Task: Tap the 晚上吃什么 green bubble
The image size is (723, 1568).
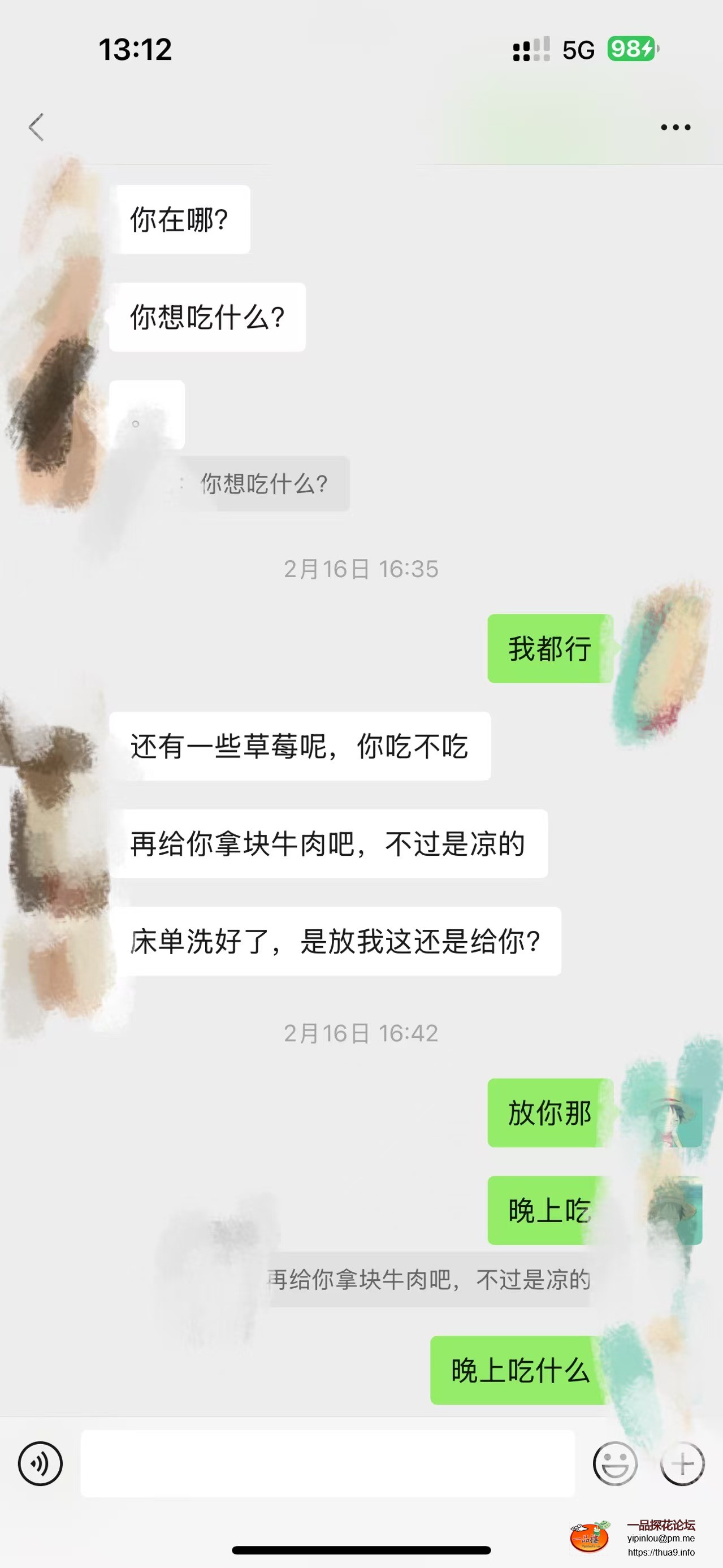Action: coord(518,1368)
